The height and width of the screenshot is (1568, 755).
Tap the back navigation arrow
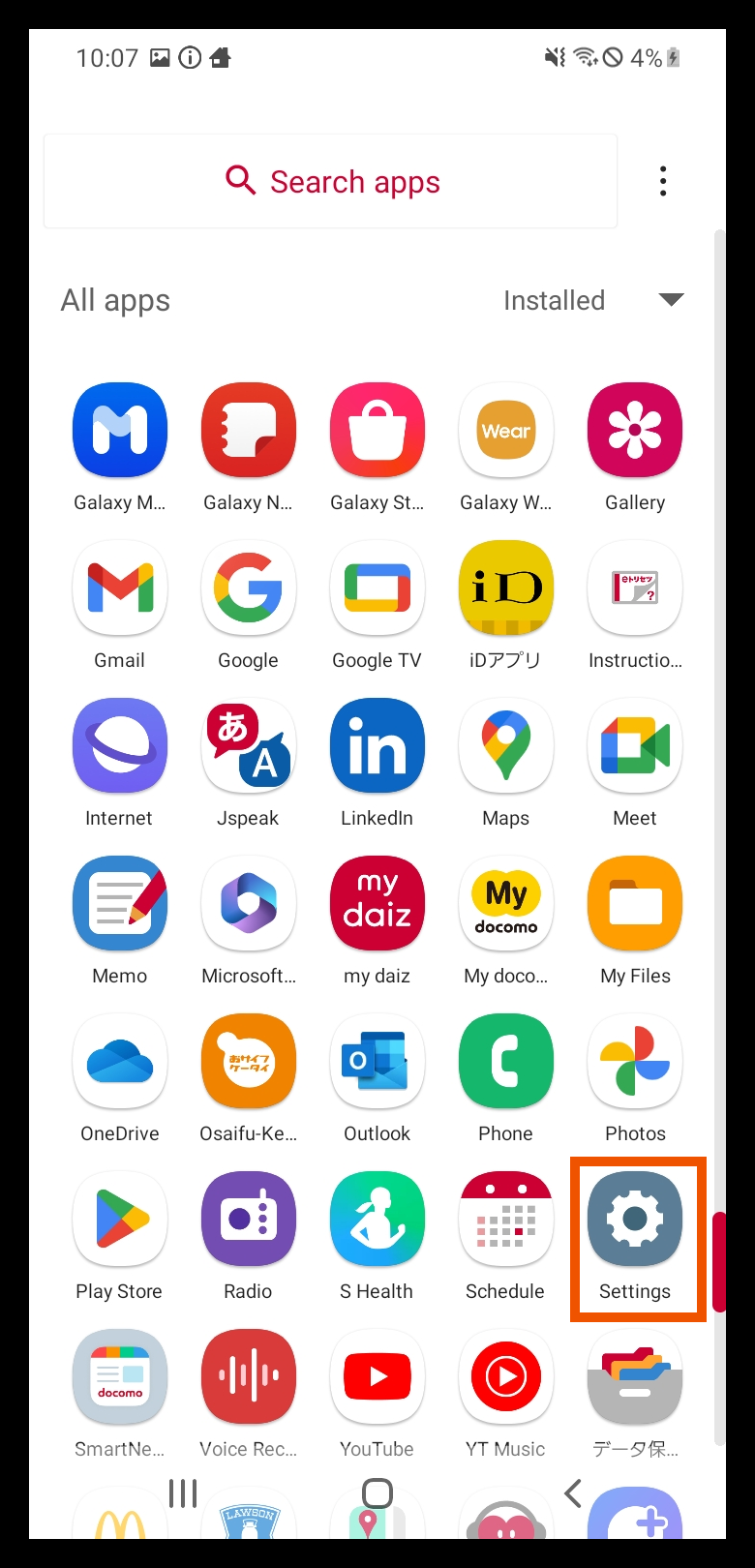pyautogui.click(x=572, y=1493)
